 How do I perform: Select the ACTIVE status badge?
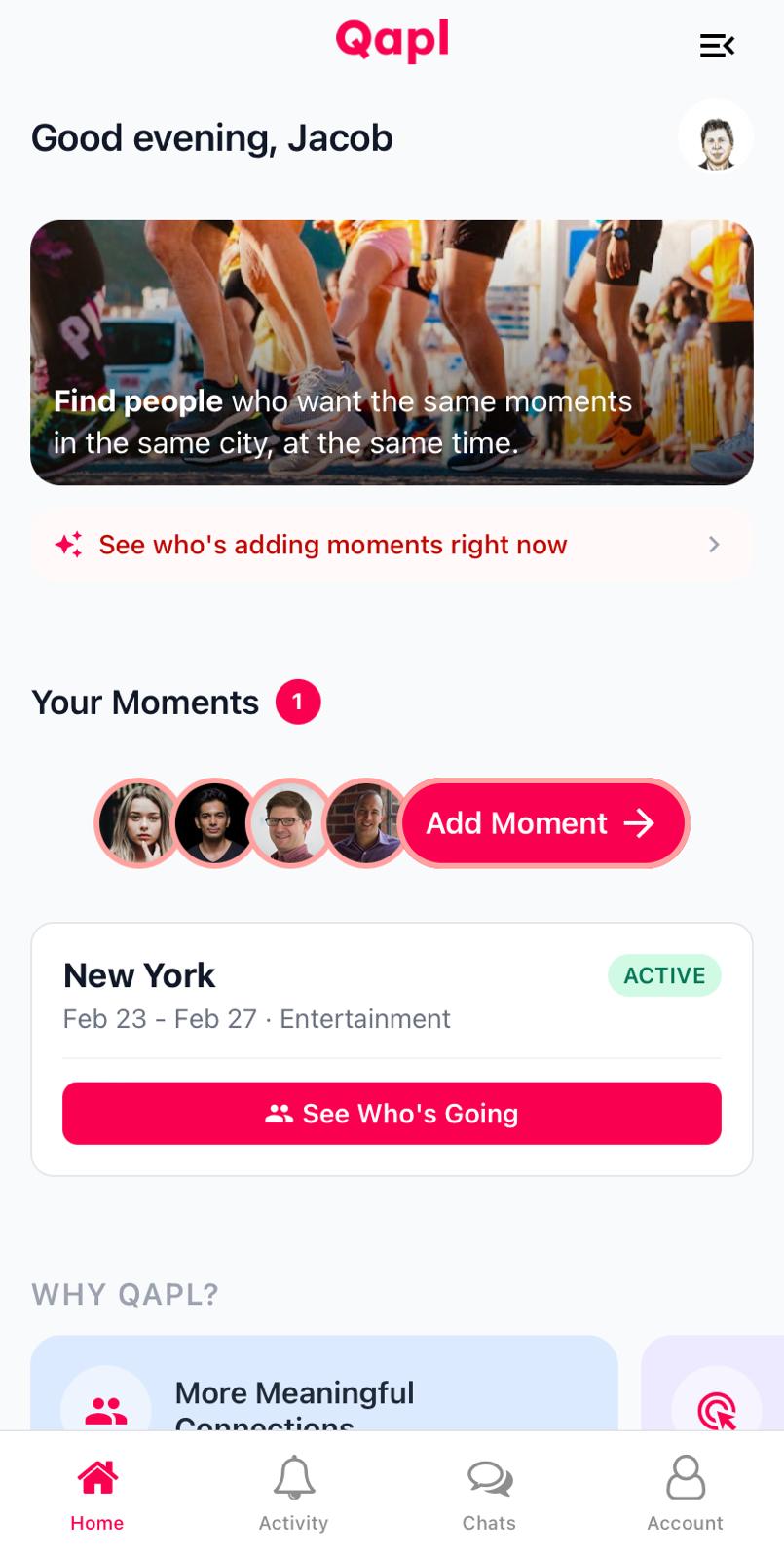663,974
